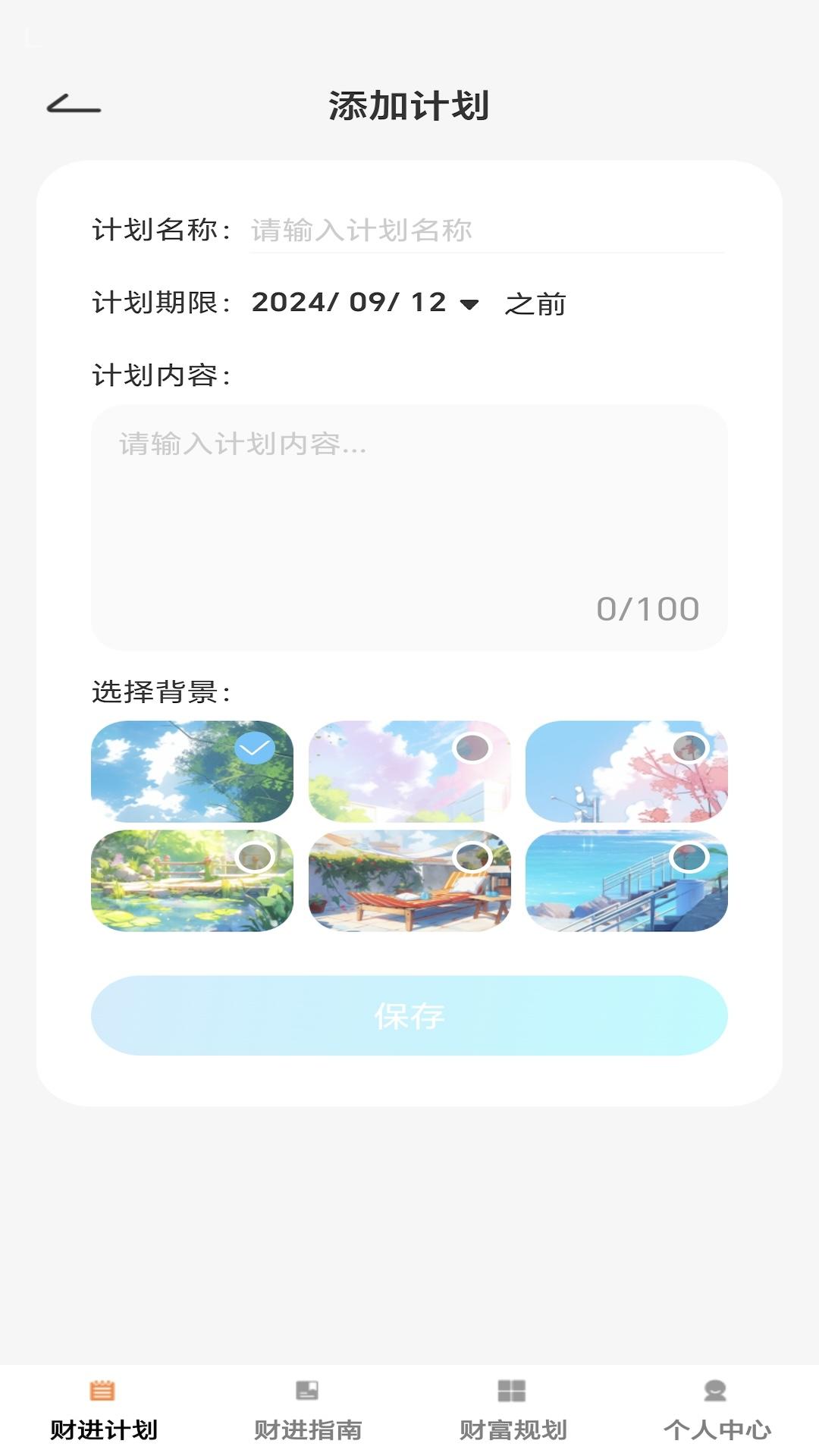Go back using the top-left arrow
This screenshot has width=819, height=1456.
(x=74, y=105)
